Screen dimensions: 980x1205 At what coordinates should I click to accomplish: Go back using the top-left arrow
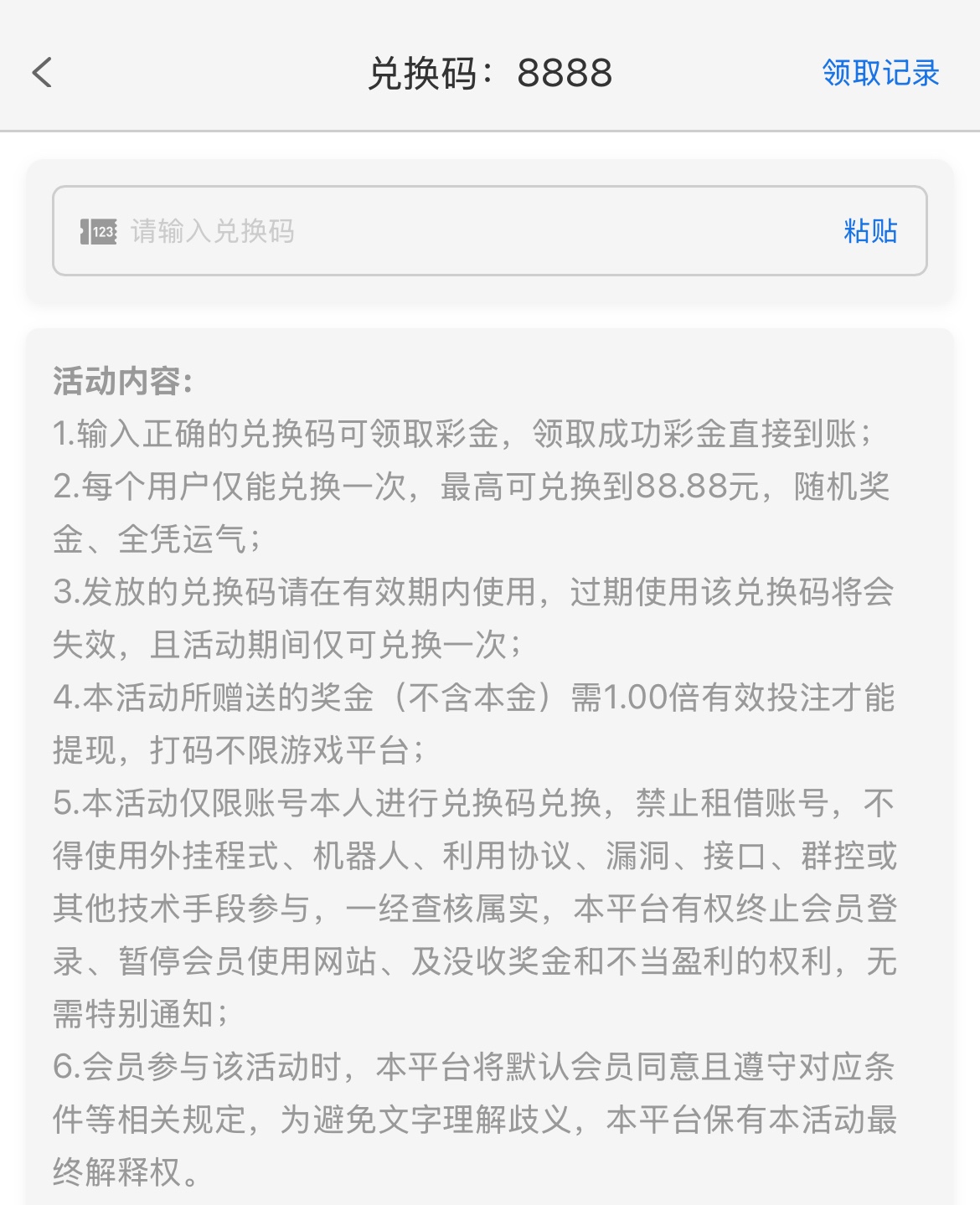click(x=42, y=72)
